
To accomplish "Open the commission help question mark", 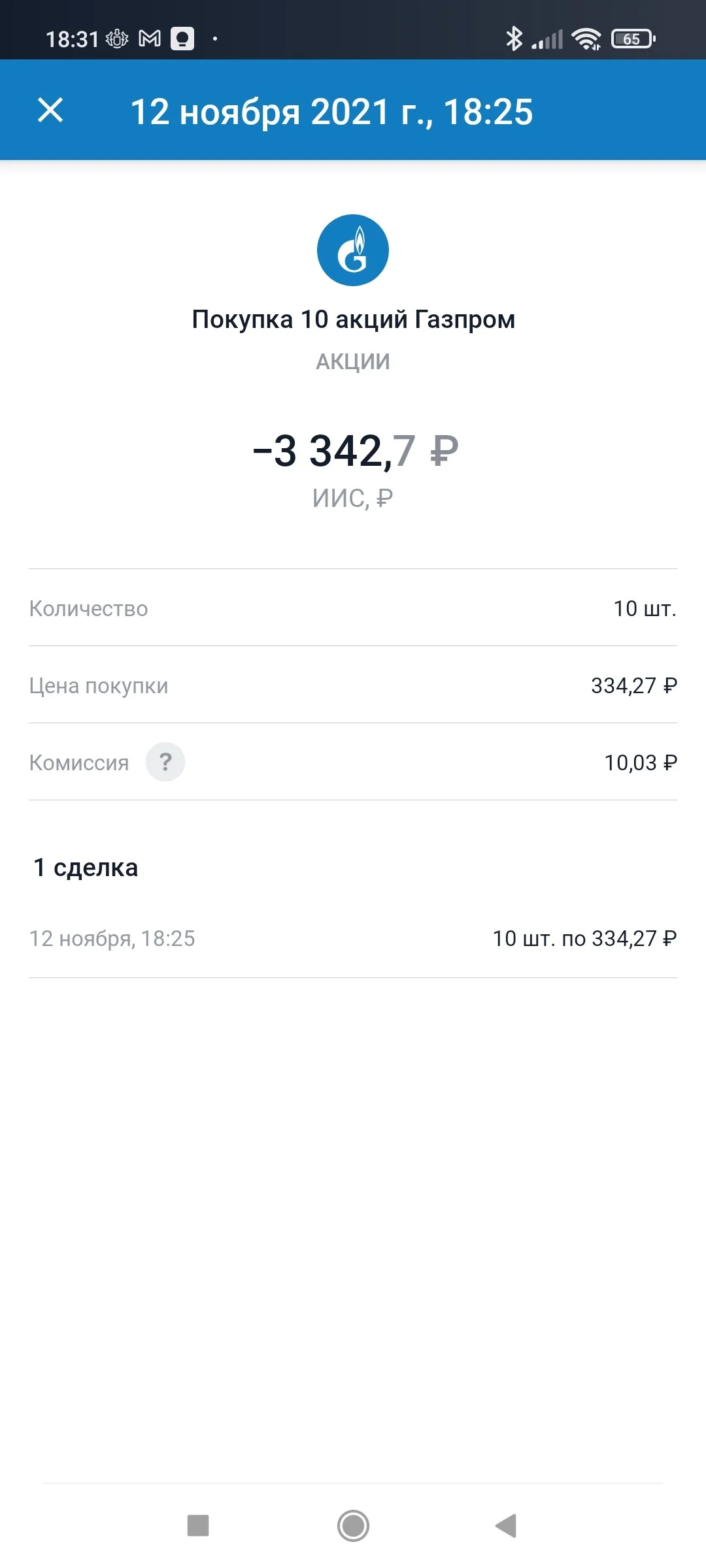I will [165, 762].
